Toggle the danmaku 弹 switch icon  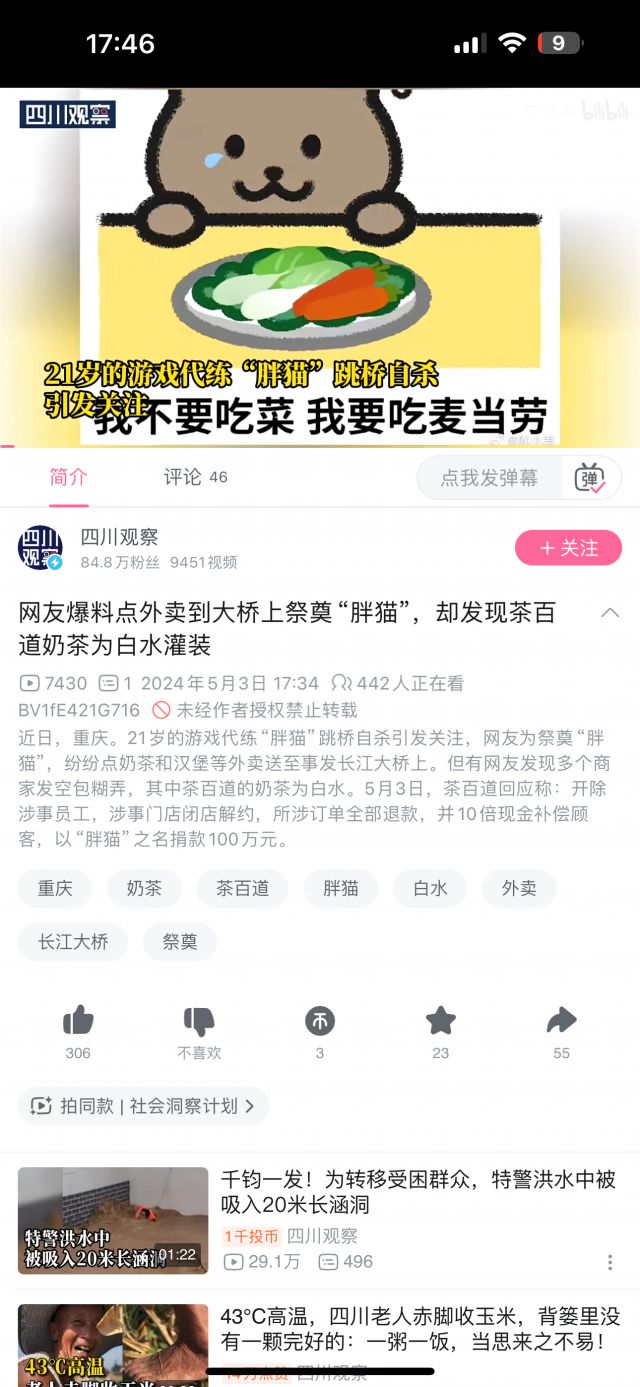590,478
